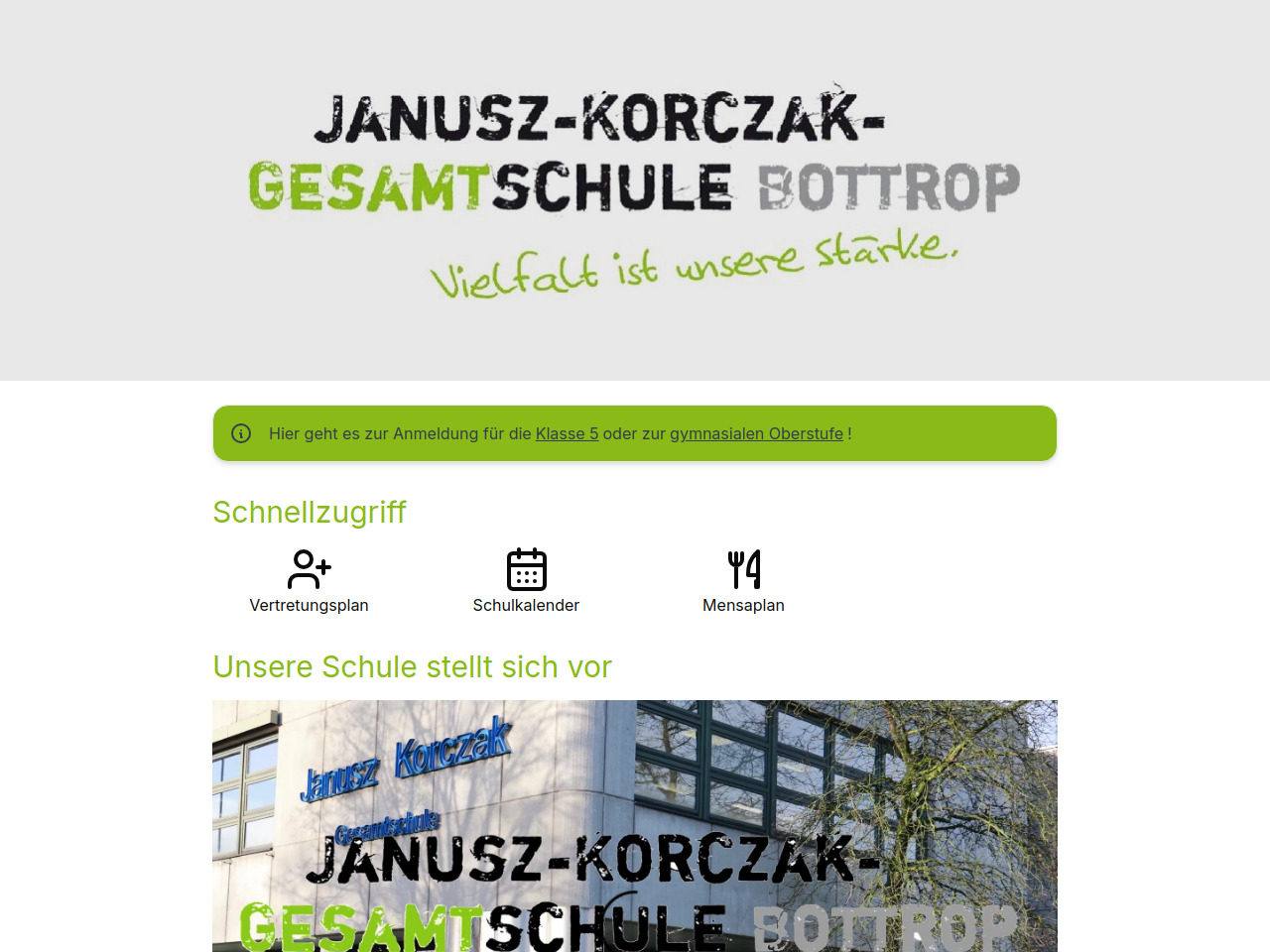1270x952 pixels.
Task: Open the Klasse 5 registration link
Action: tap(567, 433)
